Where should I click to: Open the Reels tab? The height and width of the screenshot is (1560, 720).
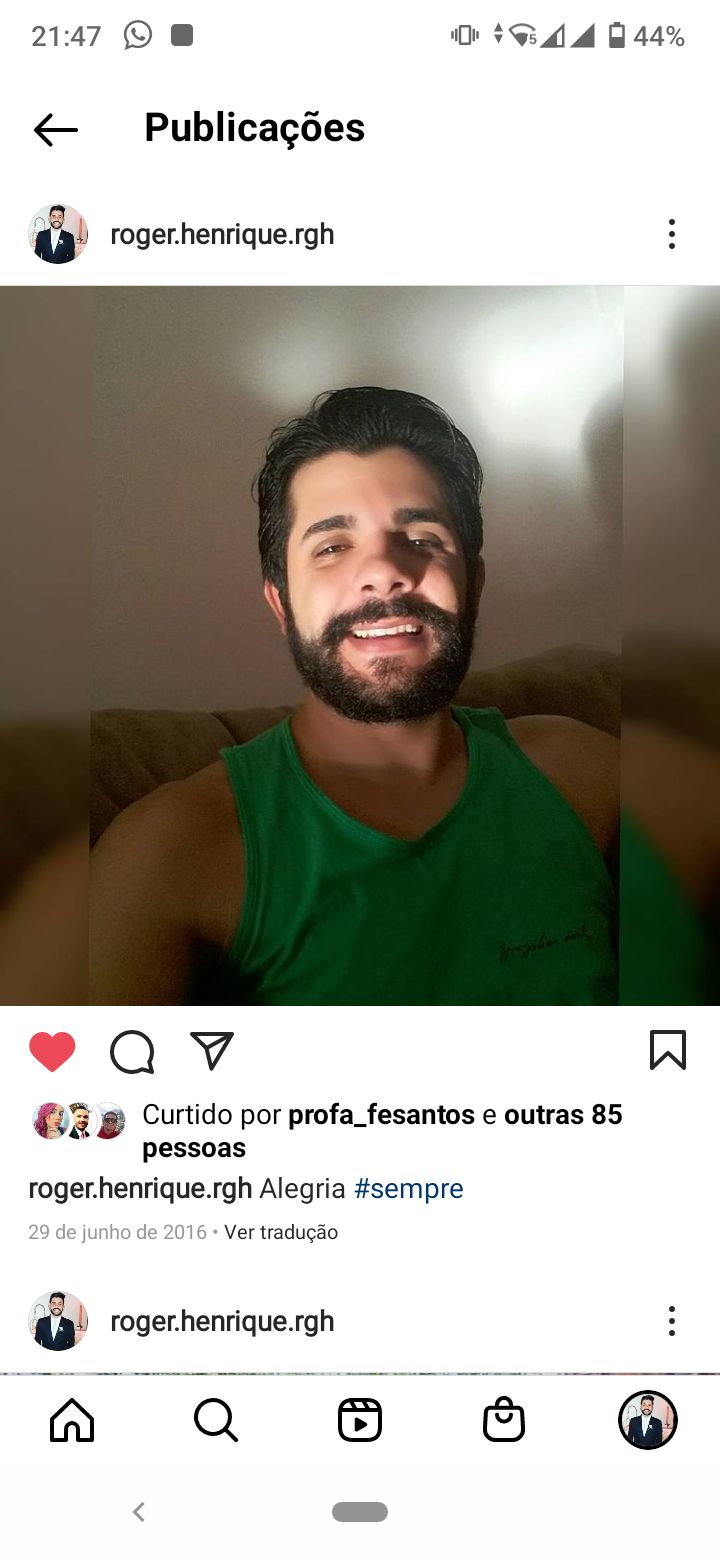tap(360, 1420)
